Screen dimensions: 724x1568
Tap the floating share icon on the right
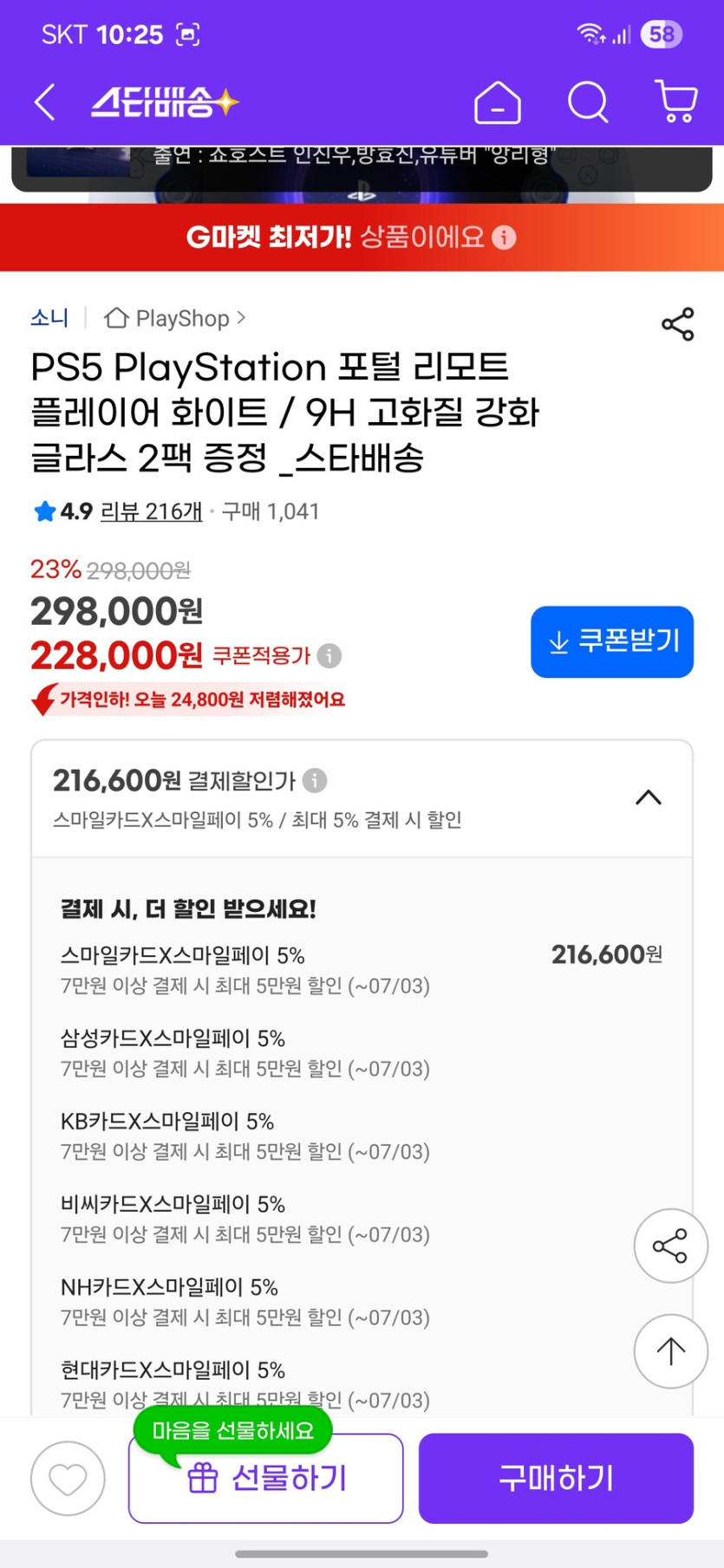[670, 1246]
